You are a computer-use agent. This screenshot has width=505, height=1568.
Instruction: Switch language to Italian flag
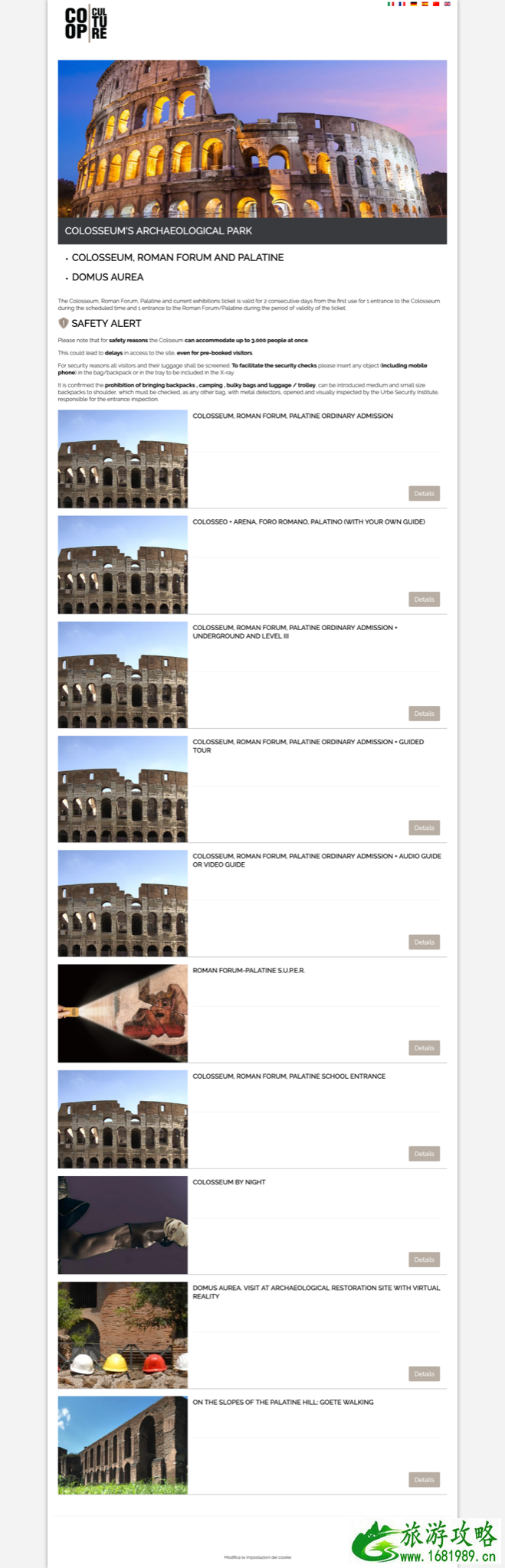pos(391,4)
